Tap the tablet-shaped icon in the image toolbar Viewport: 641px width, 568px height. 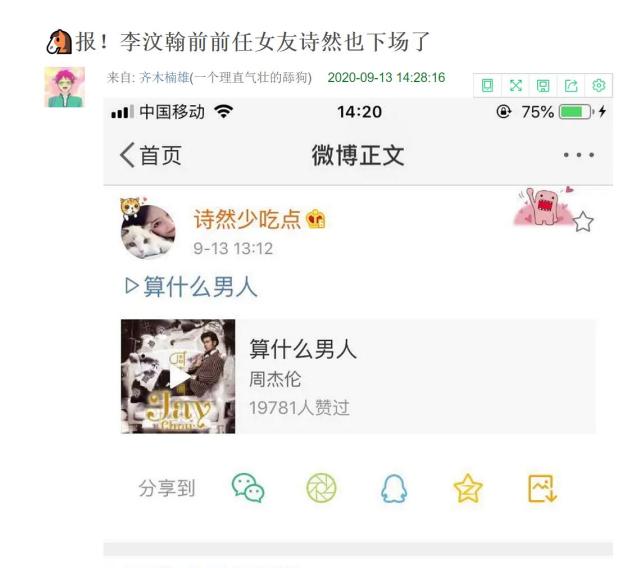tap(487, 85)
